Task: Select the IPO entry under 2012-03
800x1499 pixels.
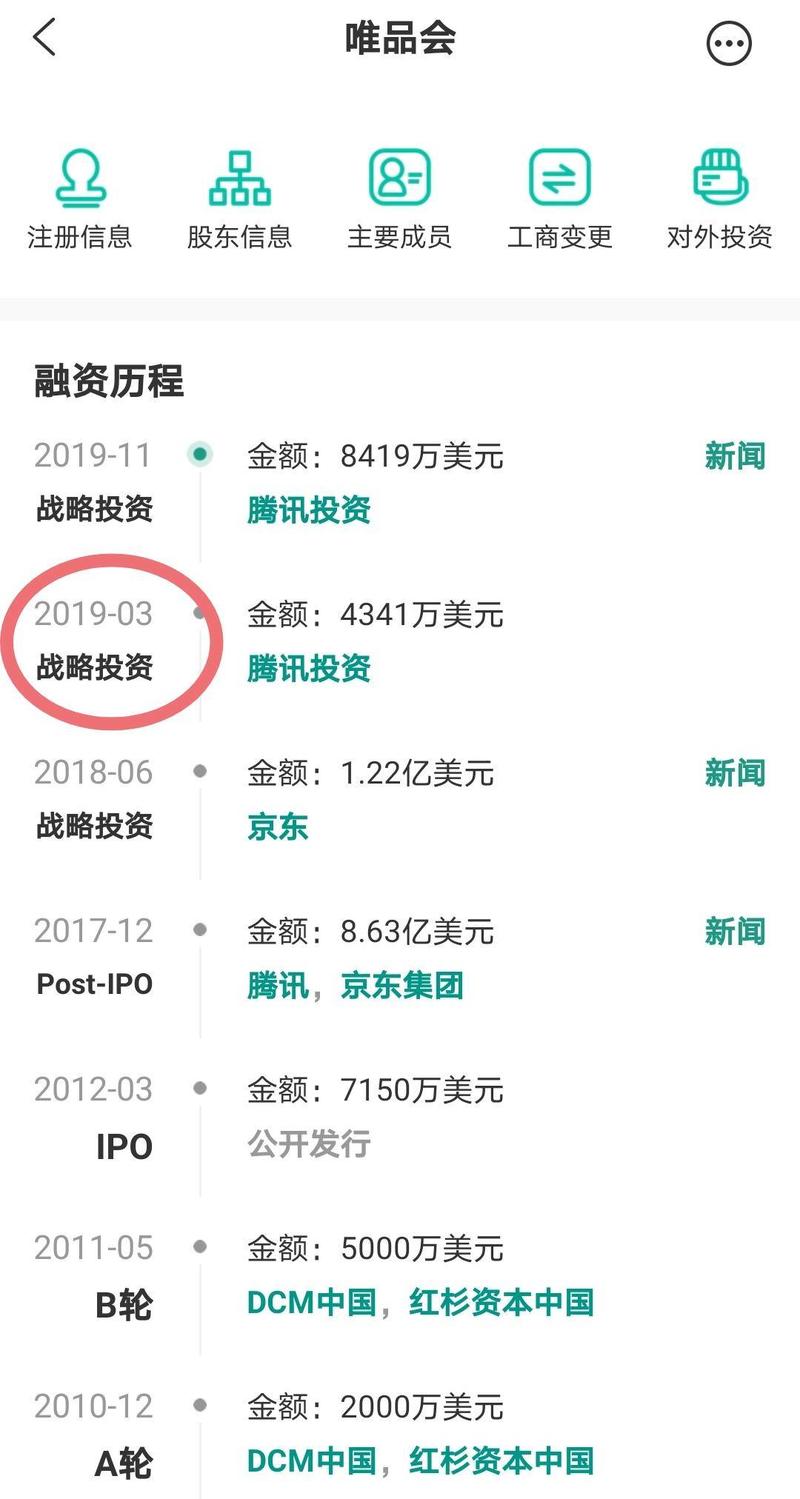Action: pos(122,1147)
